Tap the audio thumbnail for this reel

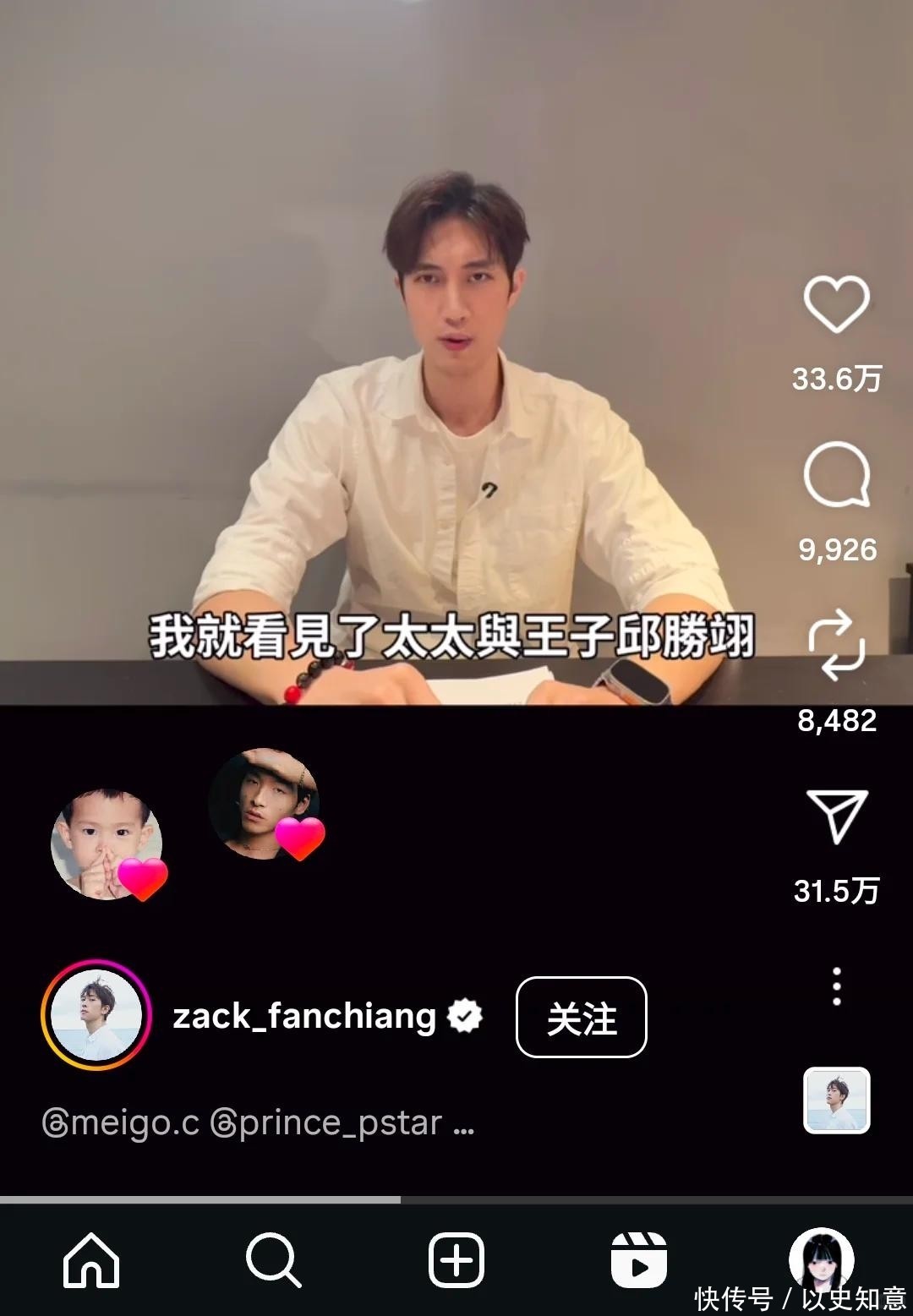pyautogui.click(x=836, y=1100)
